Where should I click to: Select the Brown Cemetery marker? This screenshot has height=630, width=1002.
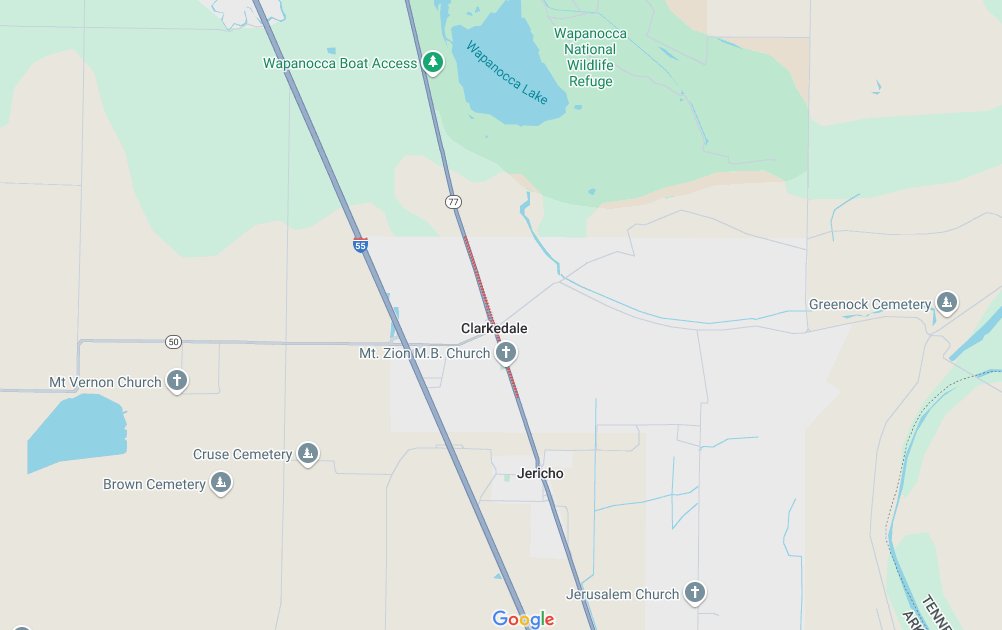(x=221, y=484)
